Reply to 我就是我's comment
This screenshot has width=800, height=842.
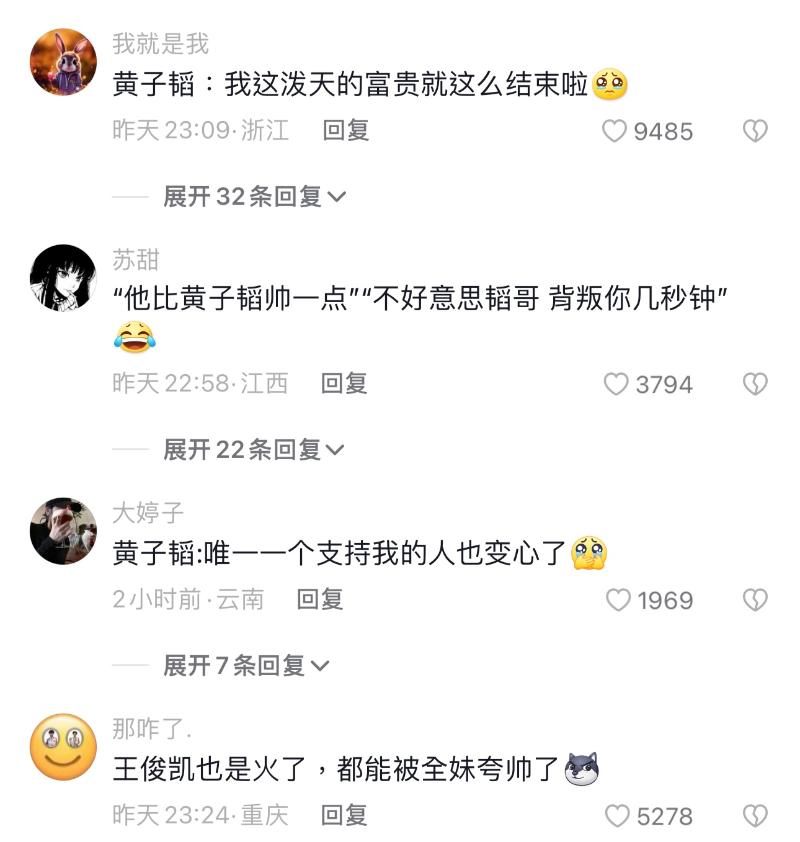coord(346,130)
